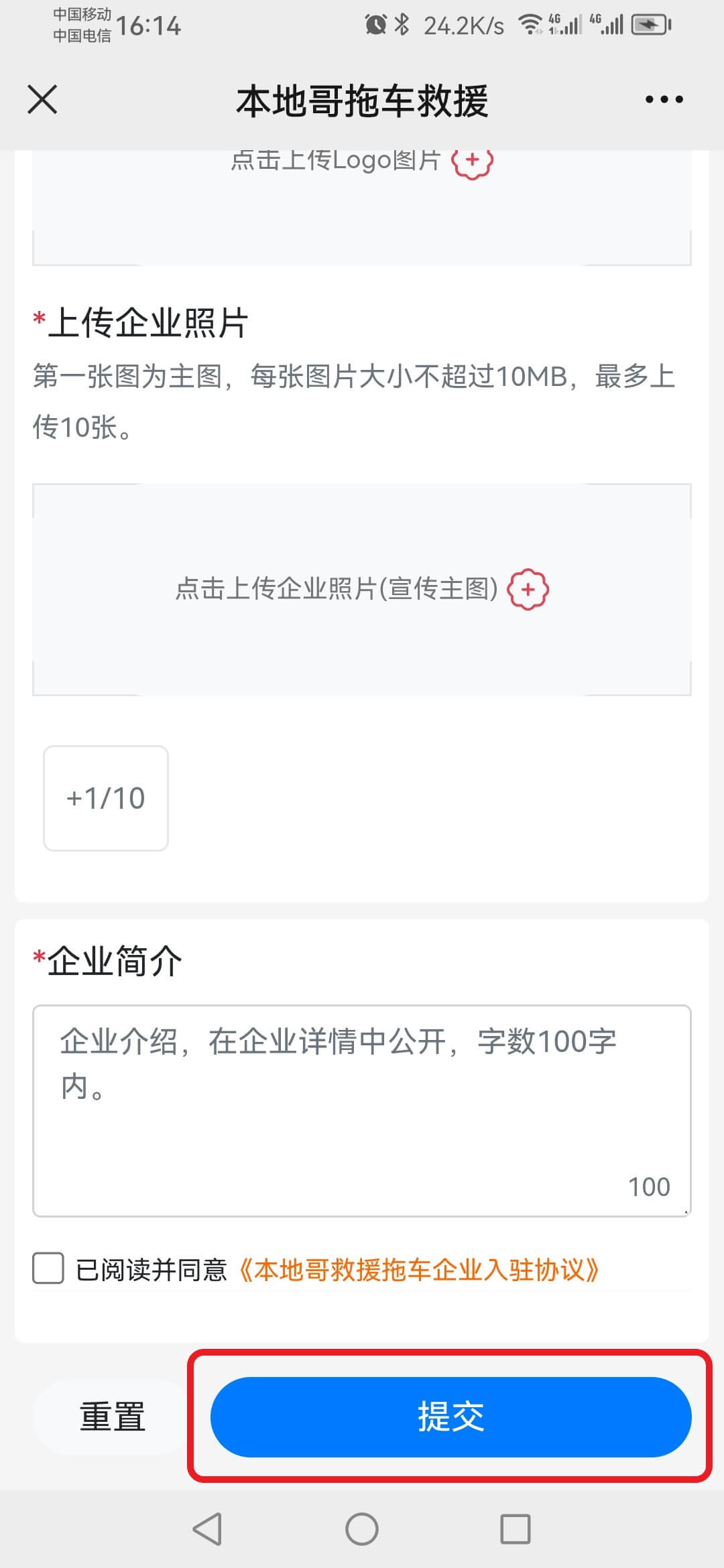Viewport: 724px width, 1568px height.
Task: Upload the enterprise main photo (宣传主图)
Action: (362, 589)
